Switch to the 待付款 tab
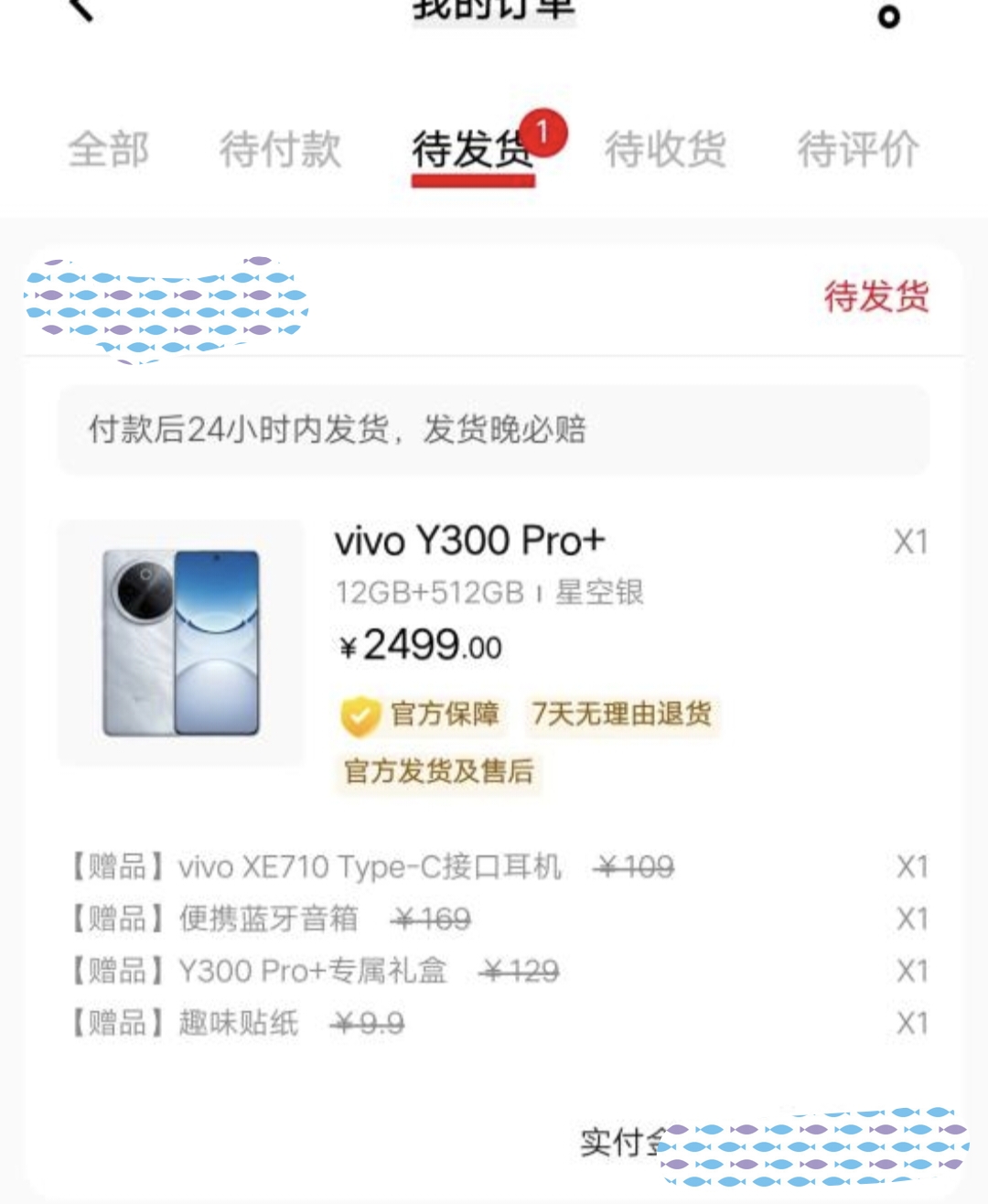Viewport: 988px width, 1204px height. click(280, 149)
